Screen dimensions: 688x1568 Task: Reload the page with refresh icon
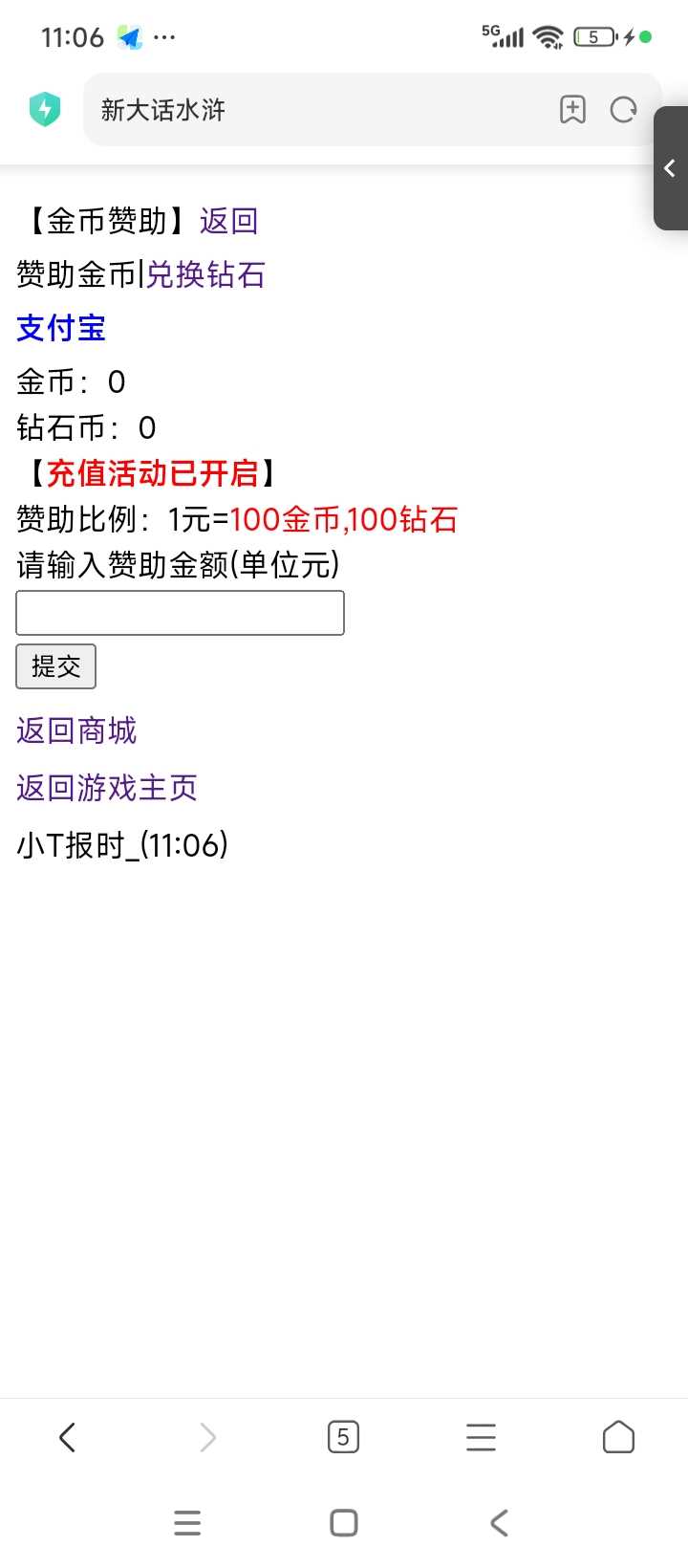pyautogui.click(x=624, y=110)
